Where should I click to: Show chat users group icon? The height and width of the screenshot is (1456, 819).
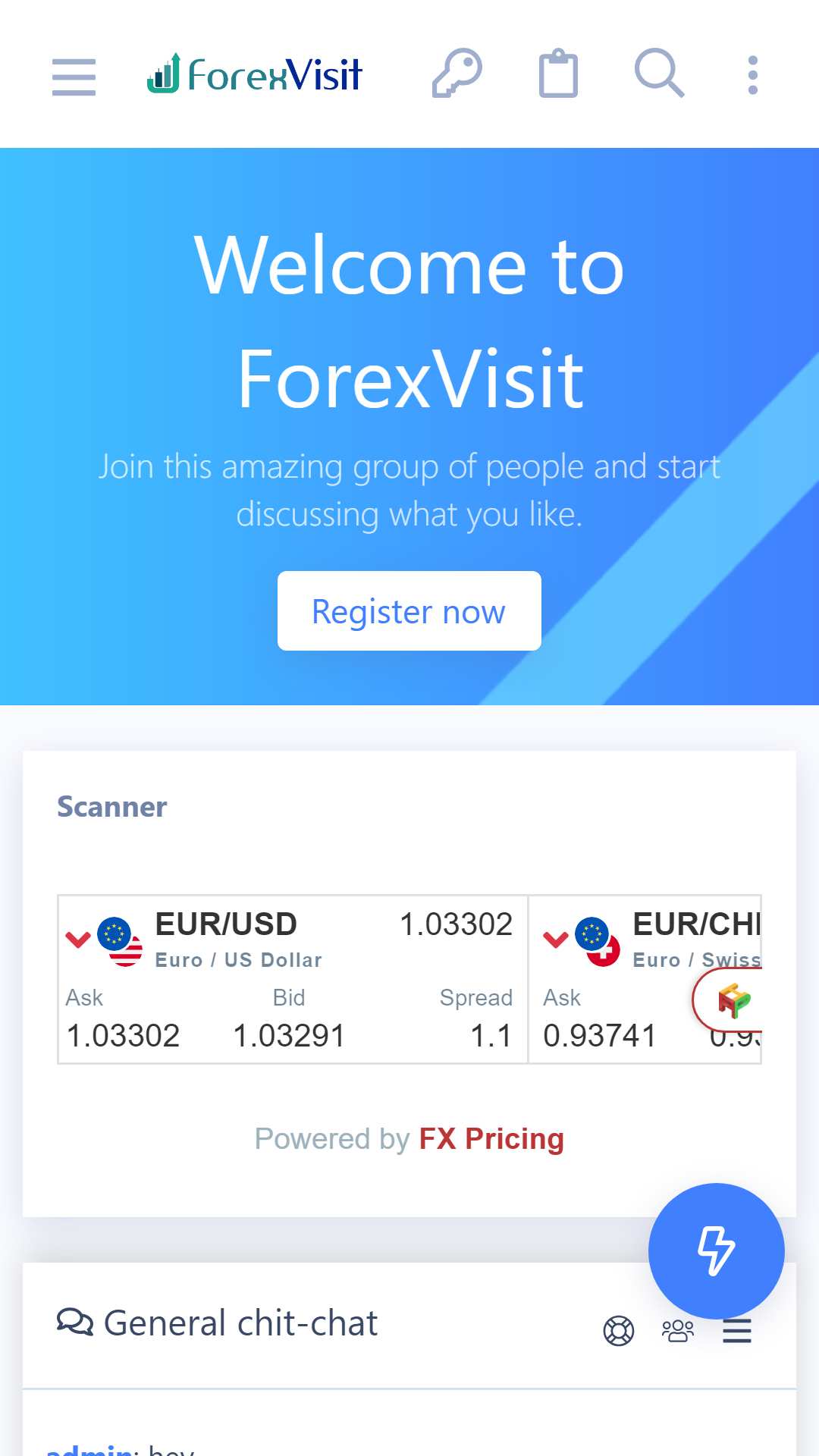coord(678,1331)
